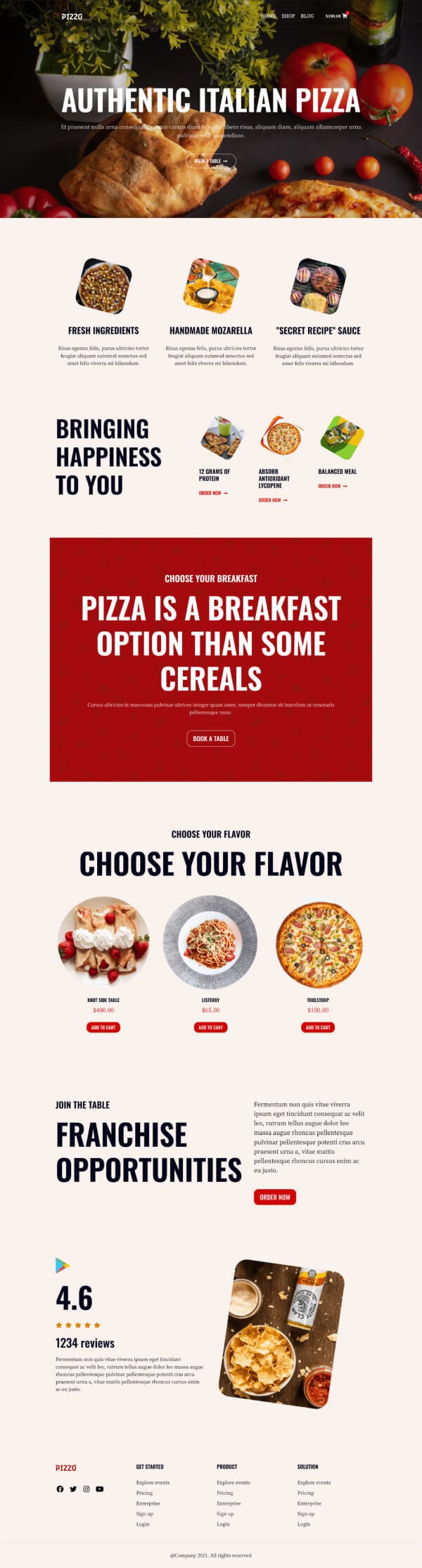Tap Order Now under Franchise Opportunities
Viewport: 422px width, 1568px height.
[274, 1197]
